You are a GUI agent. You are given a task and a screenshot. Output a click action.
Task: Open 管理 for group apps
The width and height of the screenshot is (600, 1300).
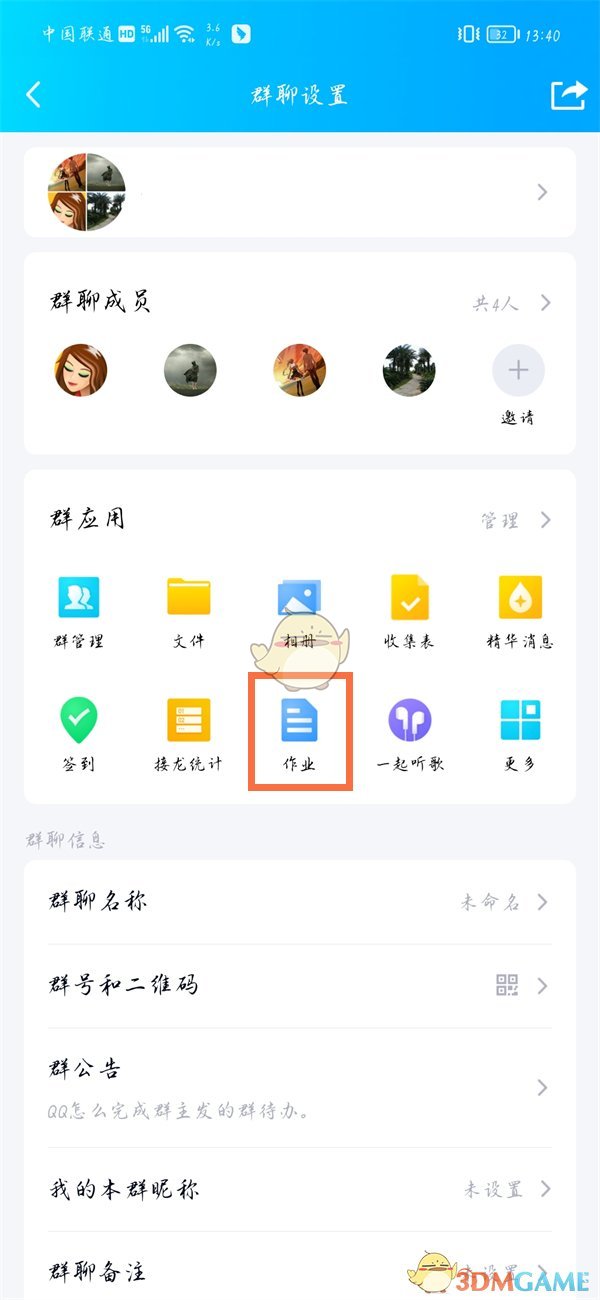514,520
